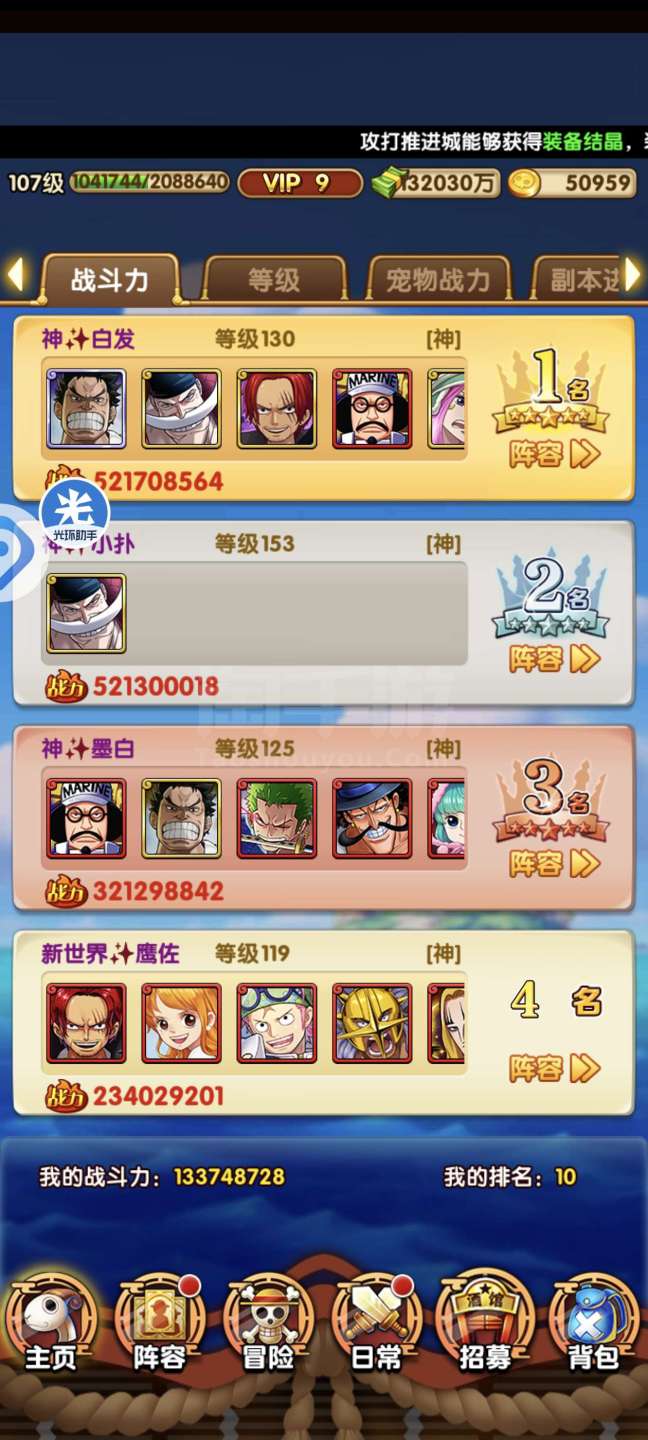This screenshot has width=648, height=1440.
Task: View 阵容 of rank 1 player 神✨白发
Action: point(554,454)
